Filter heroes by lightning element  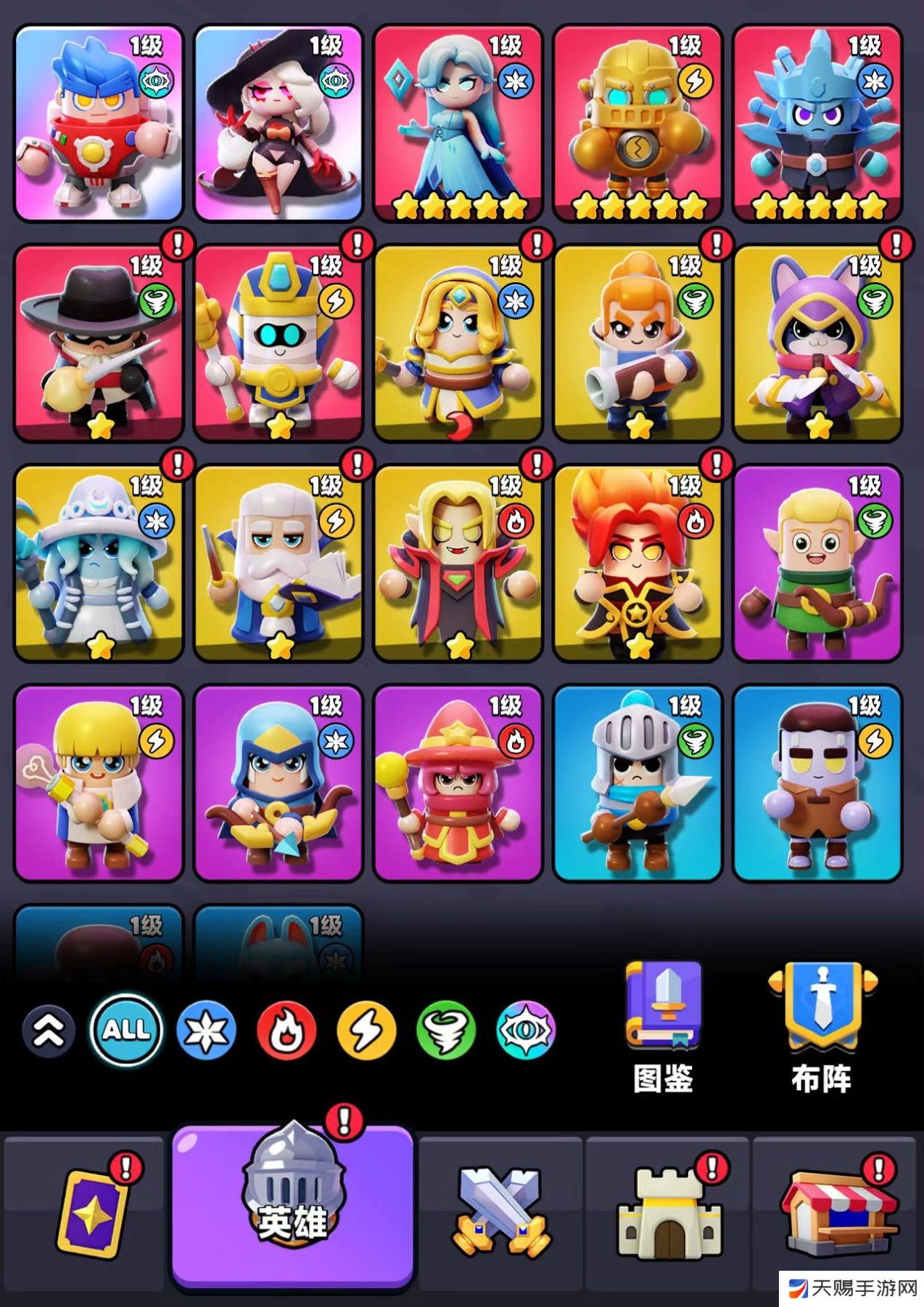tap(366, 1030)
